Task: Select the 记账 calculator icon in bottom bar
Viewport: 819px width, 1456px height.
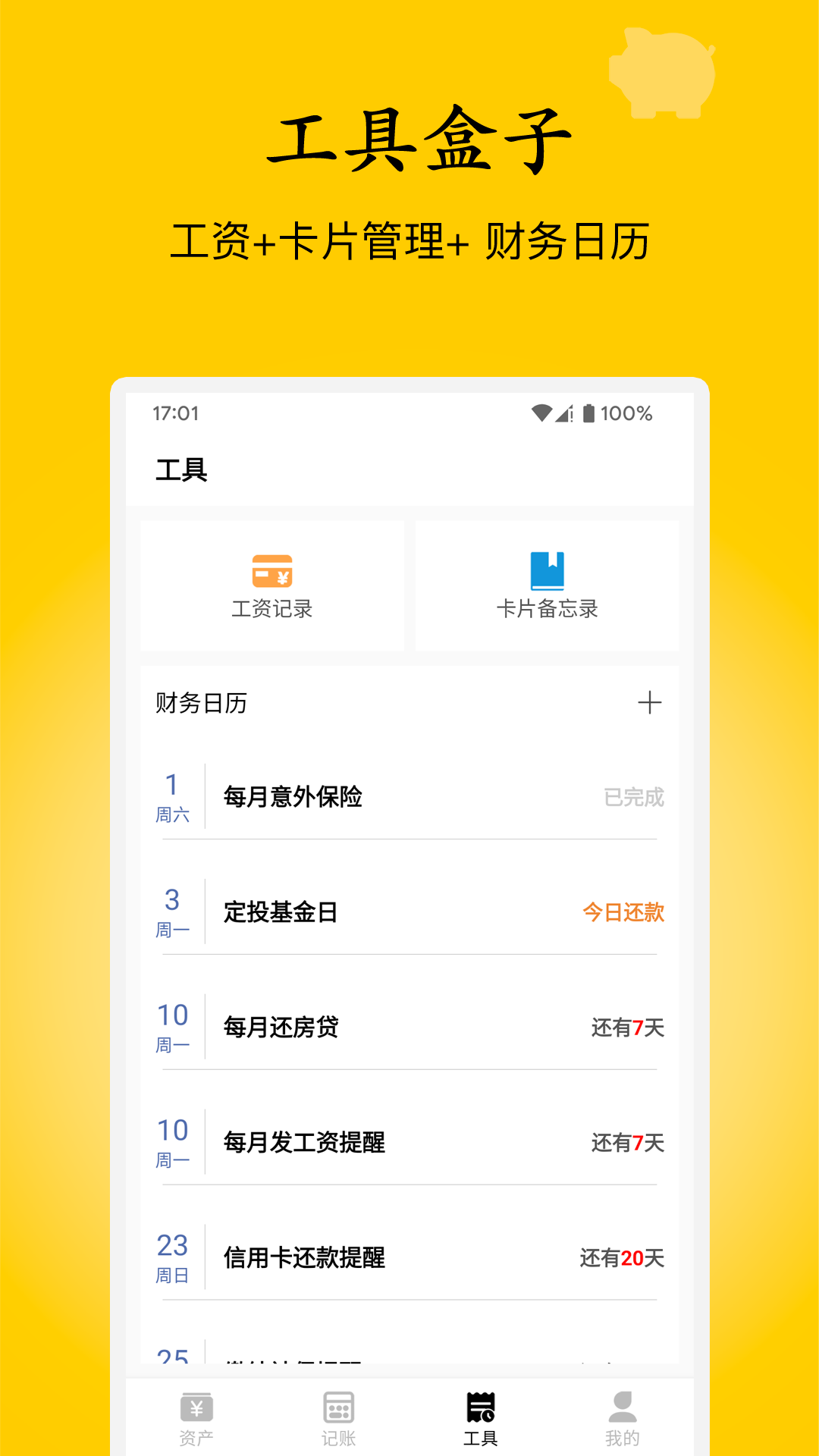Action: point(338,1407)
